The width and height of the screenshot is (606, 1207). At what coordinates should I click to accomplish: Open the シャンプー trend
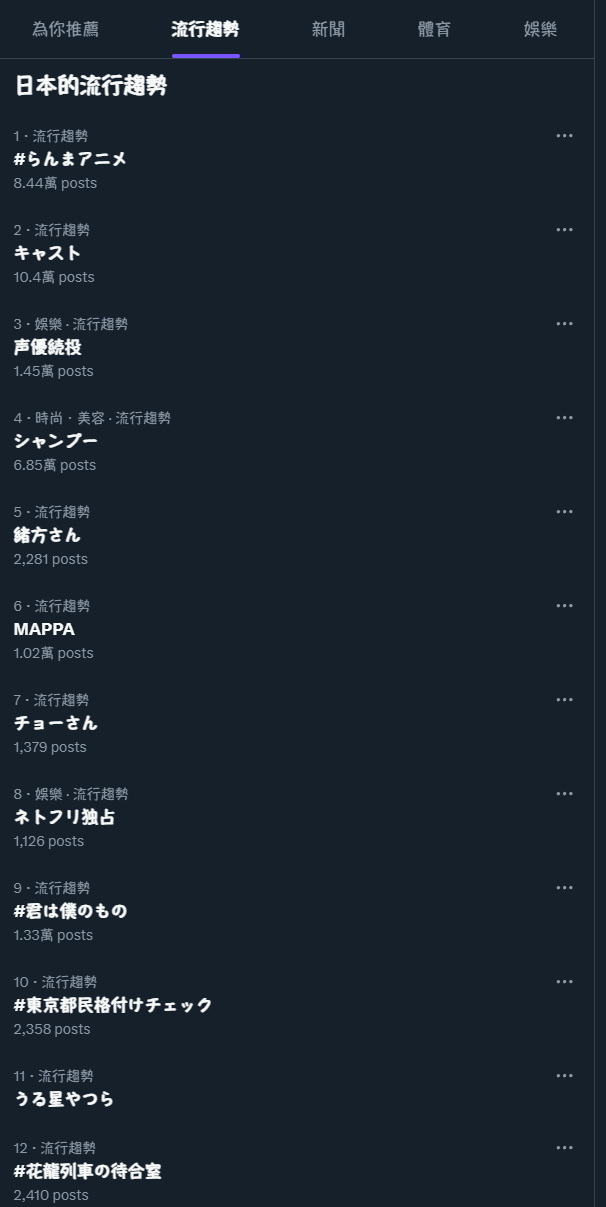point(55,441)
